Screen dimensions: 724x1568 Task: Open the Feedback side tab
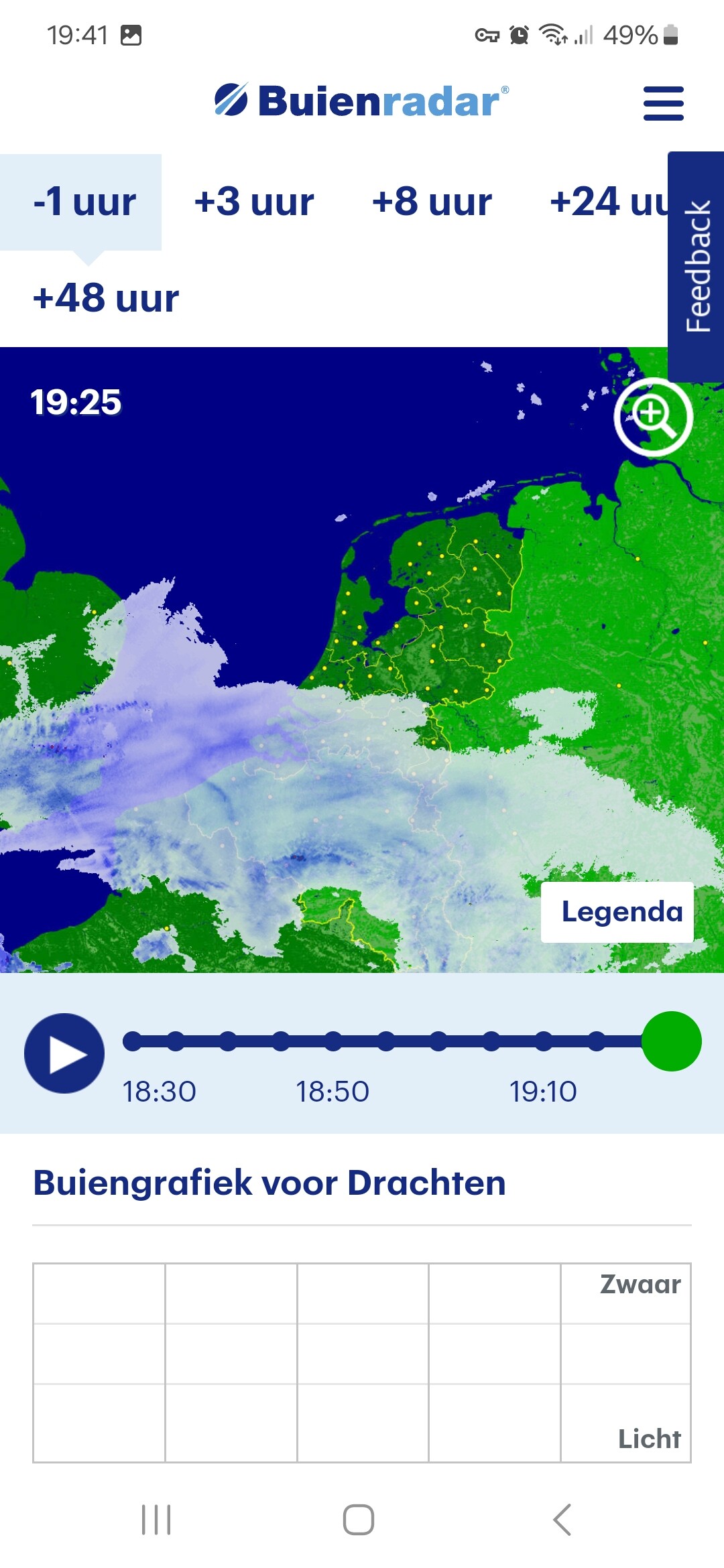pyautogui.click(x=697, y=266)
